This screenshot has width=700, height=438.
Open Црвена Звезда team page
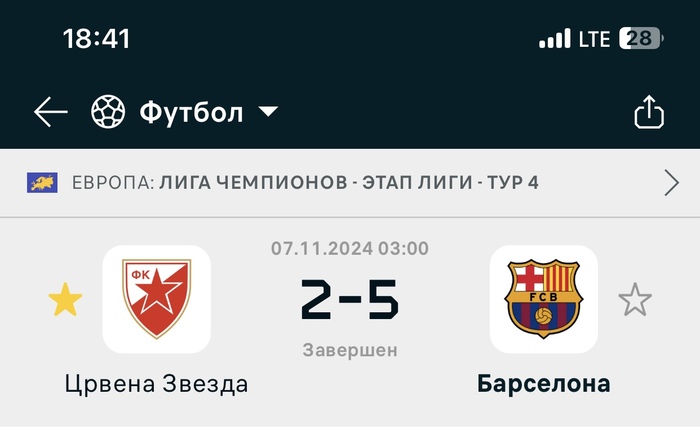coord(156,299)
